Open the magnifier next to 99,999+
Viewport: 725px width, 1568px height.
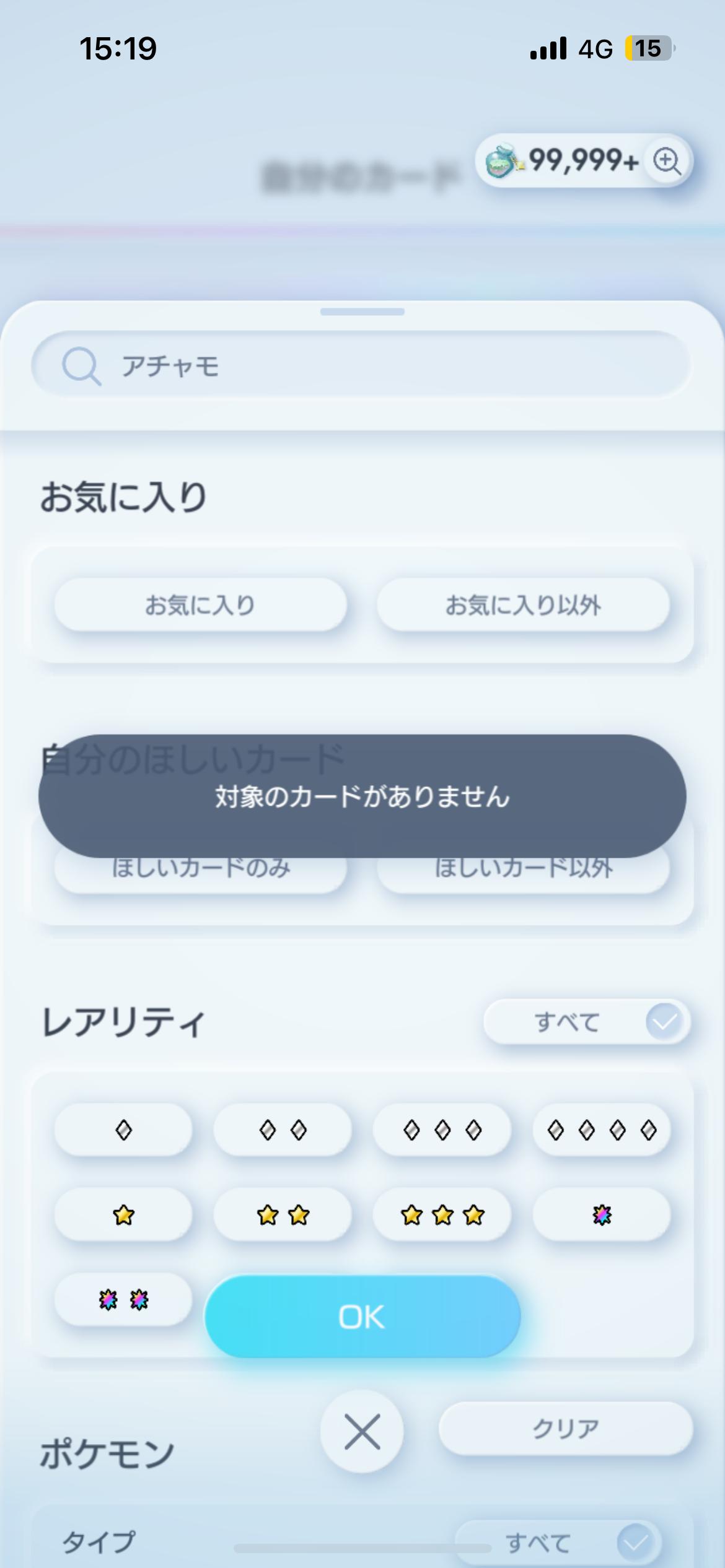(x=667, y=161)
